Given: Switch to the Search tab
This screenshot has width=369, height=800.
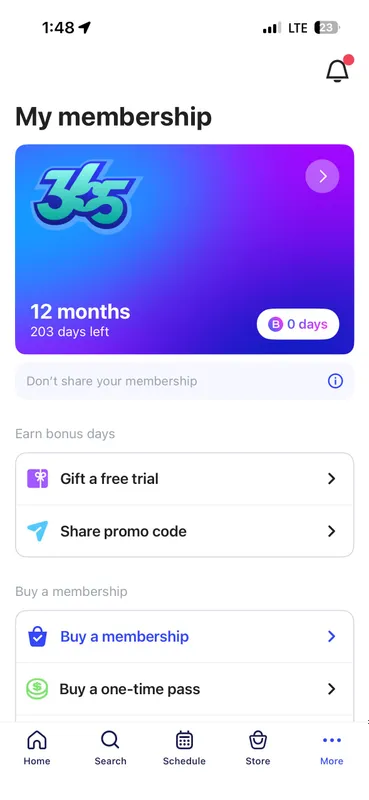Looking at the screenshot, I should (x=110, y=747).
